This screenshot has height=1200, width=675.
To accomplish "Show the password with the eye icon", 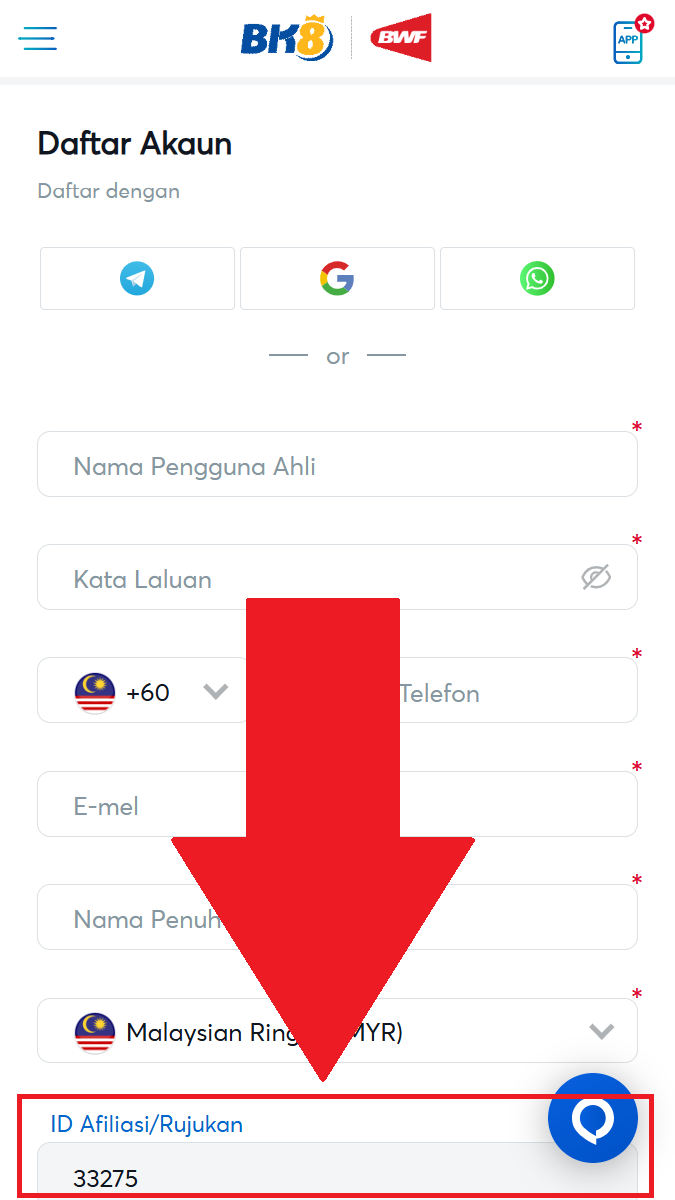I will pyautogui.click(x=596, y=577).
